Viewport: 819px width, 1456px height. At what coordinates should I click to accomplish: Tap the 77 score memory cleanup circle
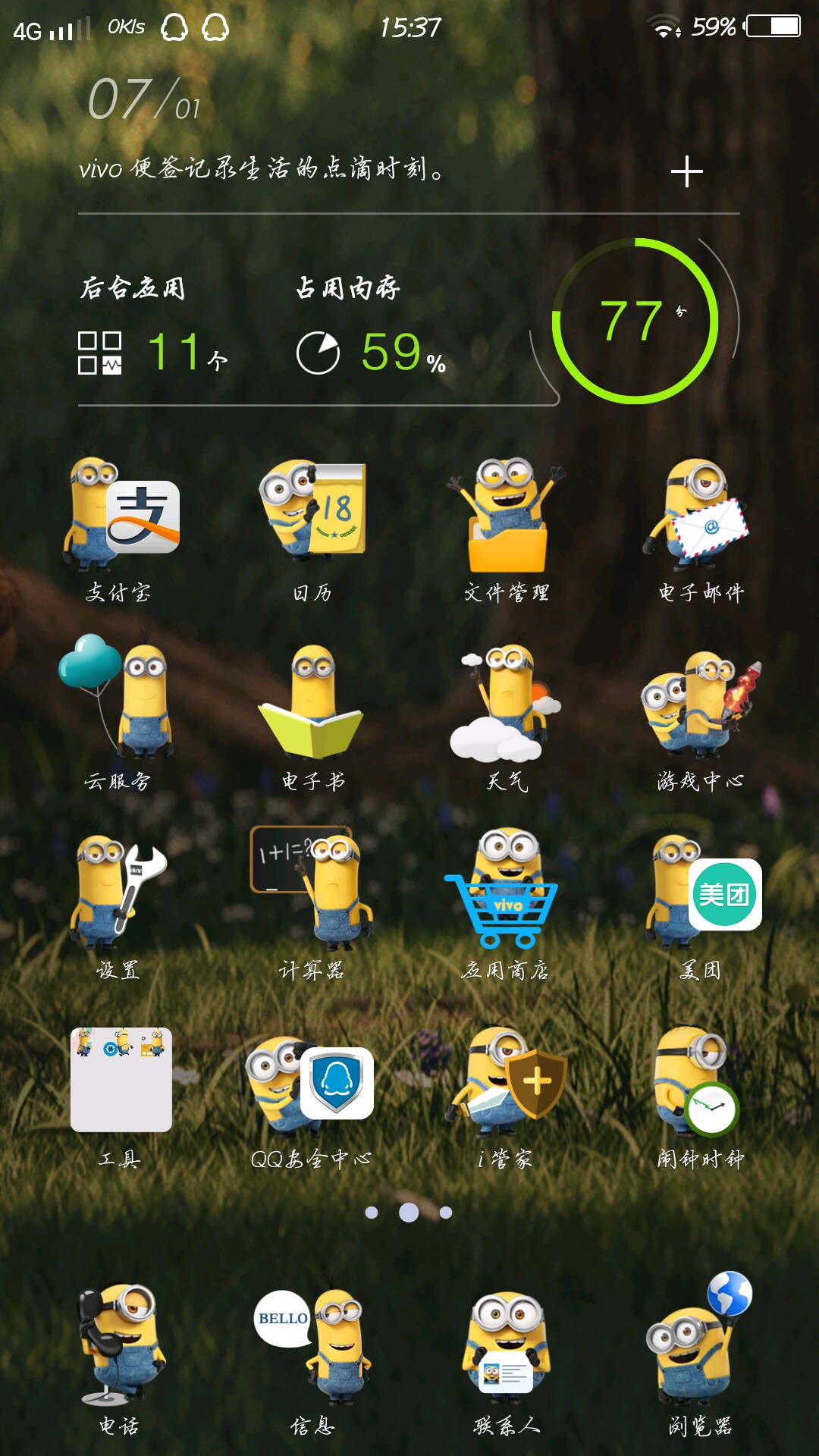[x=635, y=321]
